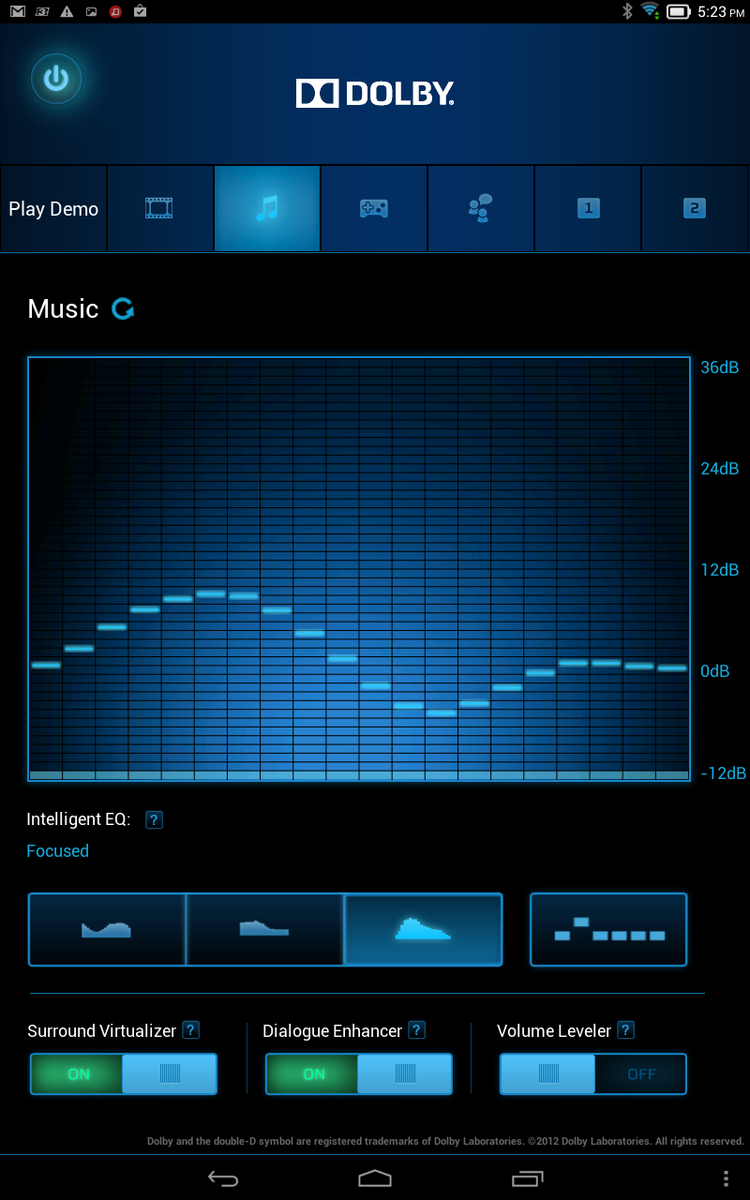Switch to the Voice profile tab
The height and width of the screenshot is (1200, 750).
click(480, 209)
